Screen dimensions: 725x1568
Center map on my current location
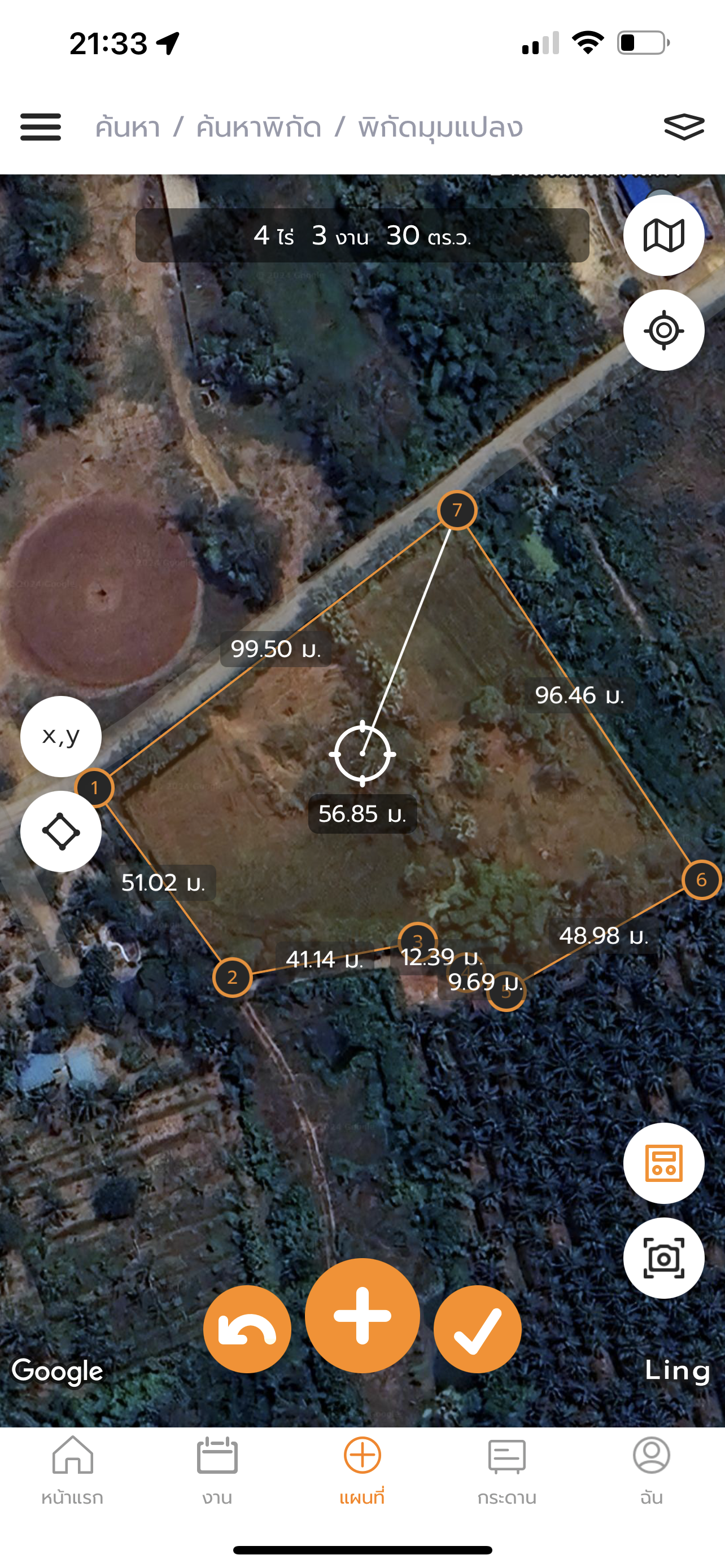click(x=663, y=331)
